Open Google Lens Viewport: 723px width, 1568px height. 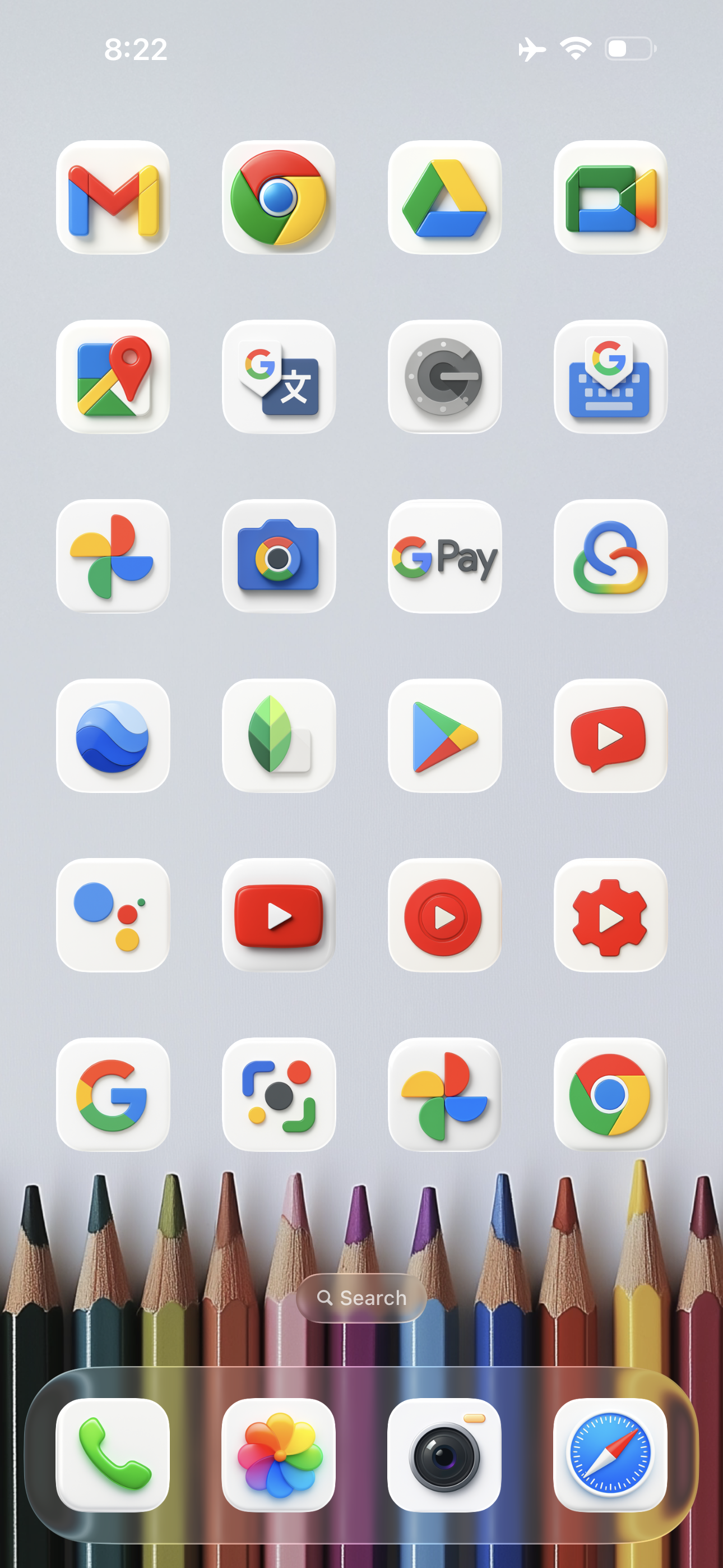(x=279, y=1095)
